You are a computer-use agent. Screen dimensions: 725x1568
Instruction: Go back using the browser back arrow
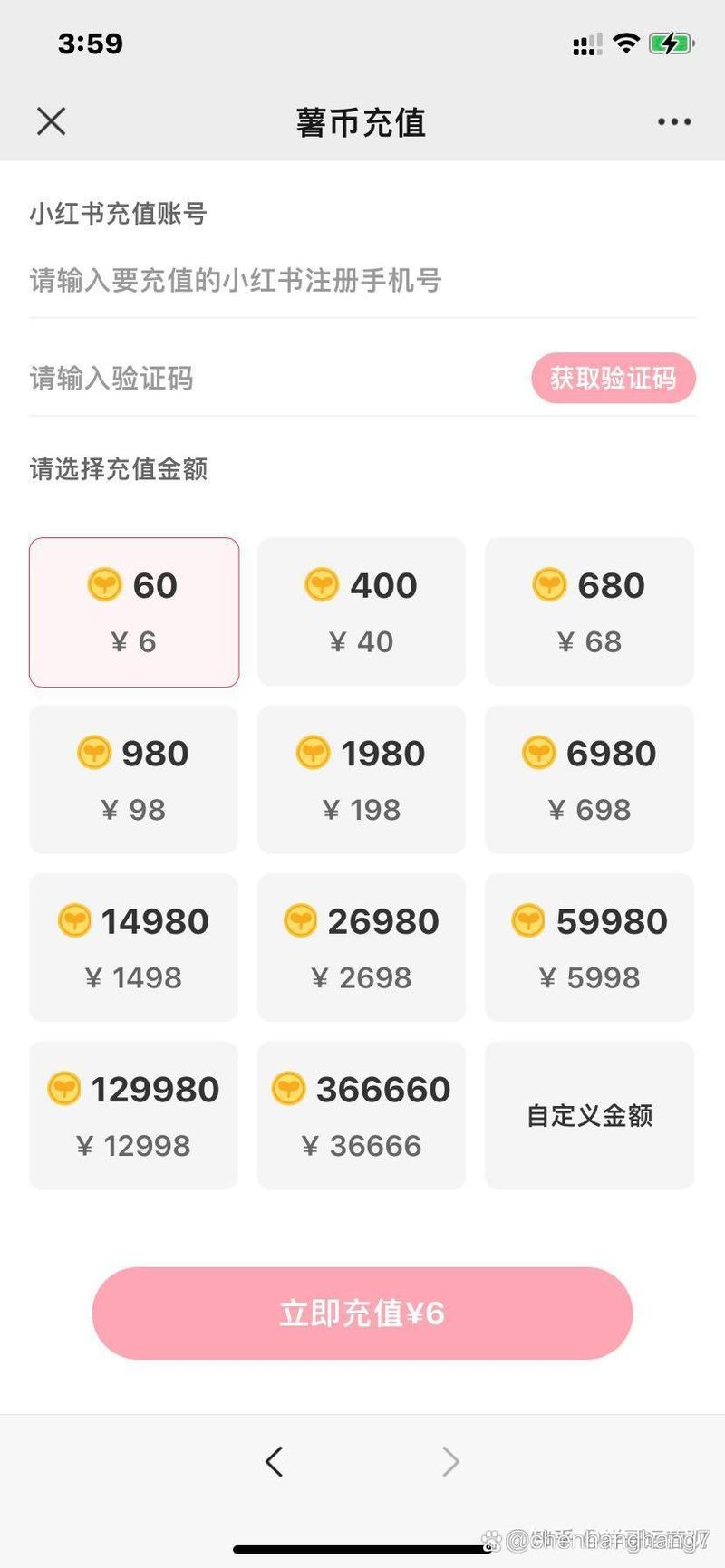(x=274, y=1461)
